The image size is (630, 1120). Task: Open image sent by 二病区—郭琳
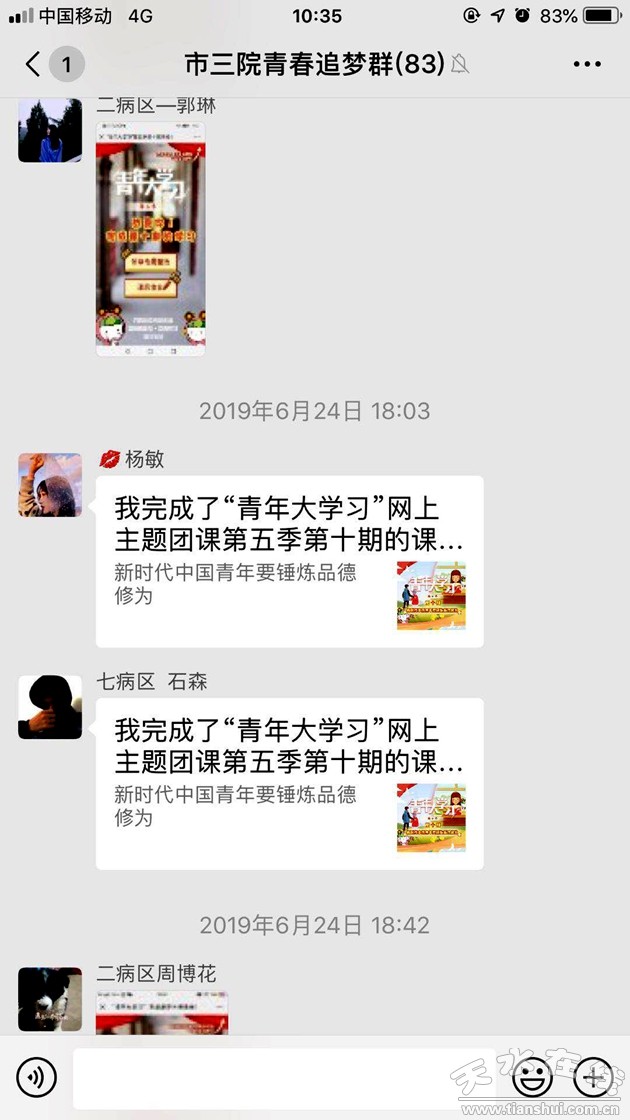[x=150, y=238]
